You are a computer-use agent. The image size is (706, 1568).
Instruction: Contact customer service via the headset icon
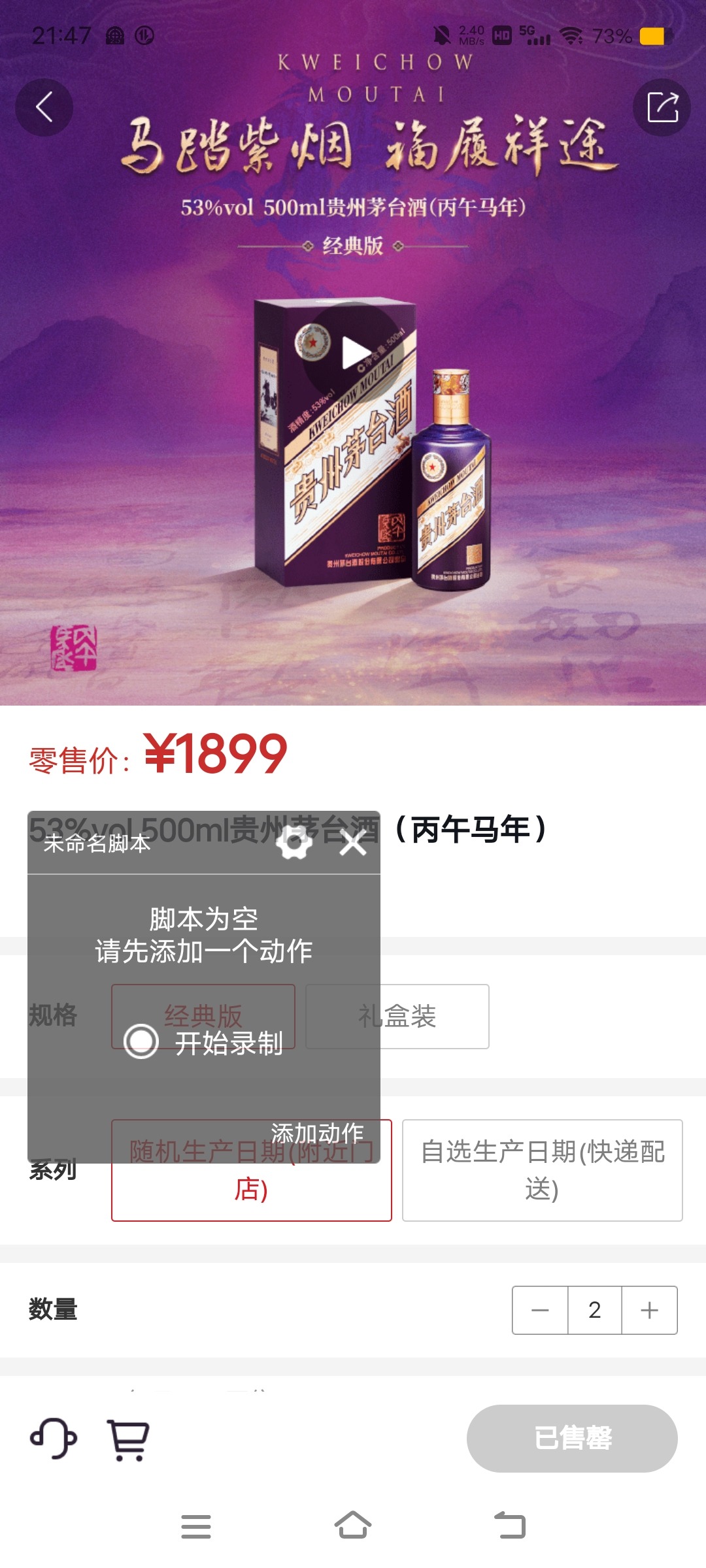click(54, 1438)
